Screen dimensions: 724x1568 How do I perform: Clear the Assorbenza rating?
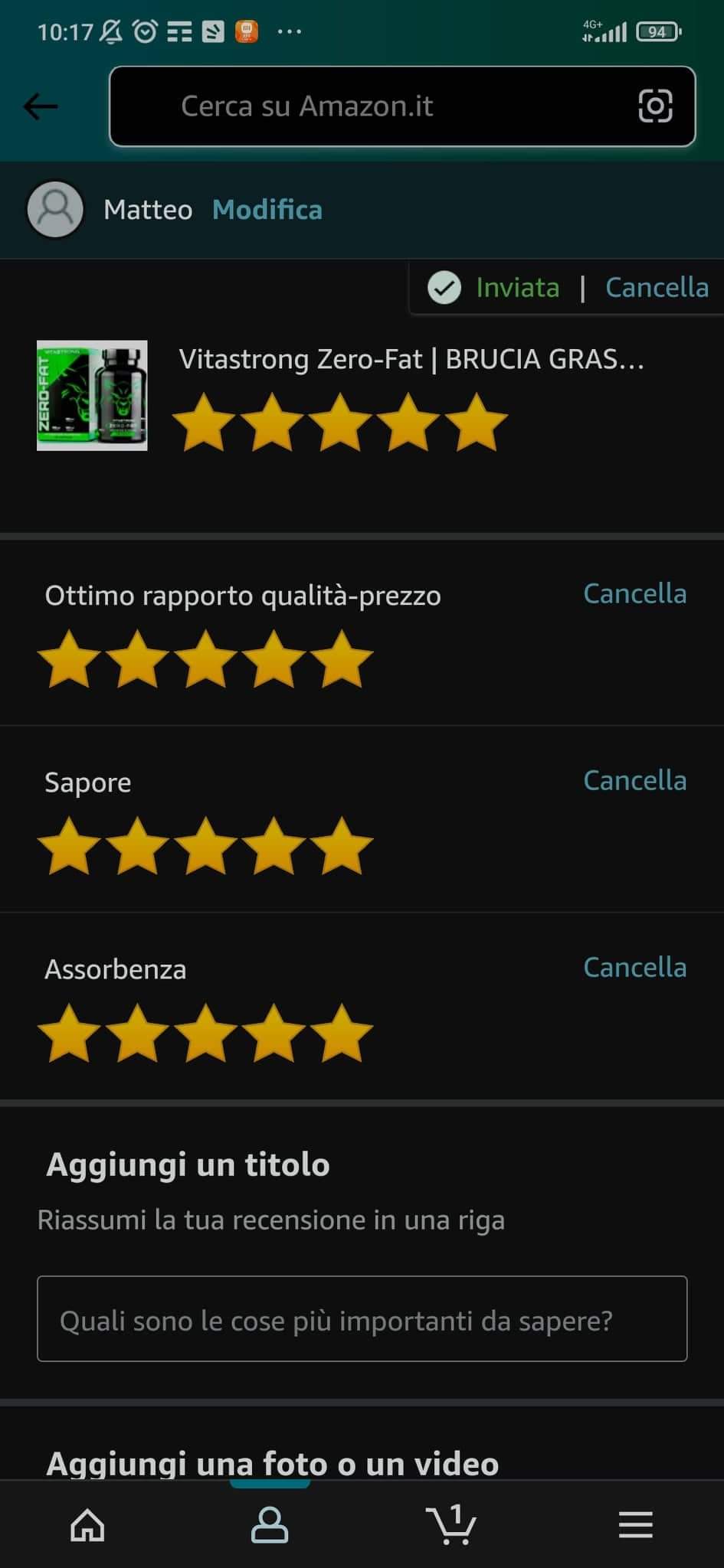click(x=634, y=968)
